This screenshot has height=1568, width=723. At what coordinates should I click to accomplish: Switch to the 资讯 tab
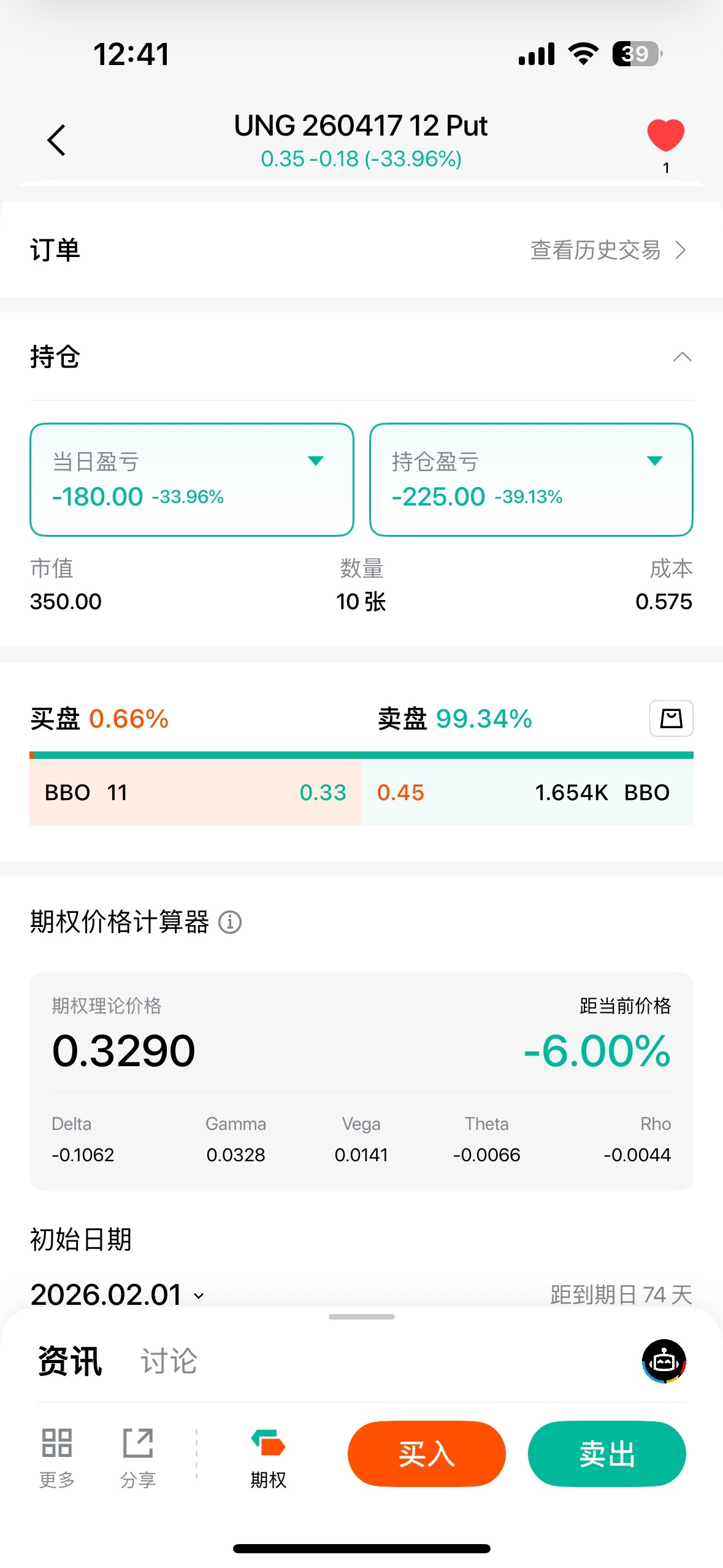(x=70, y=1362)
